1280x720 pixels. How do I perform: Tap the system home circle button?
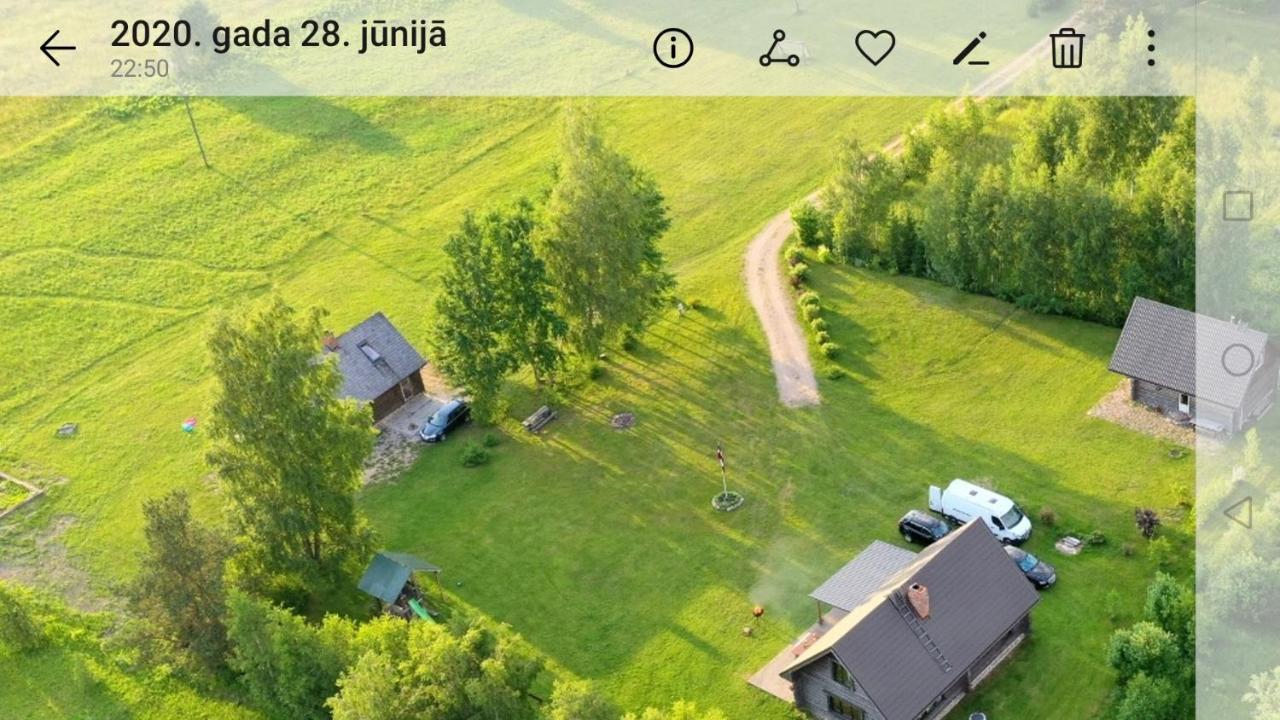pos(1238,360)
